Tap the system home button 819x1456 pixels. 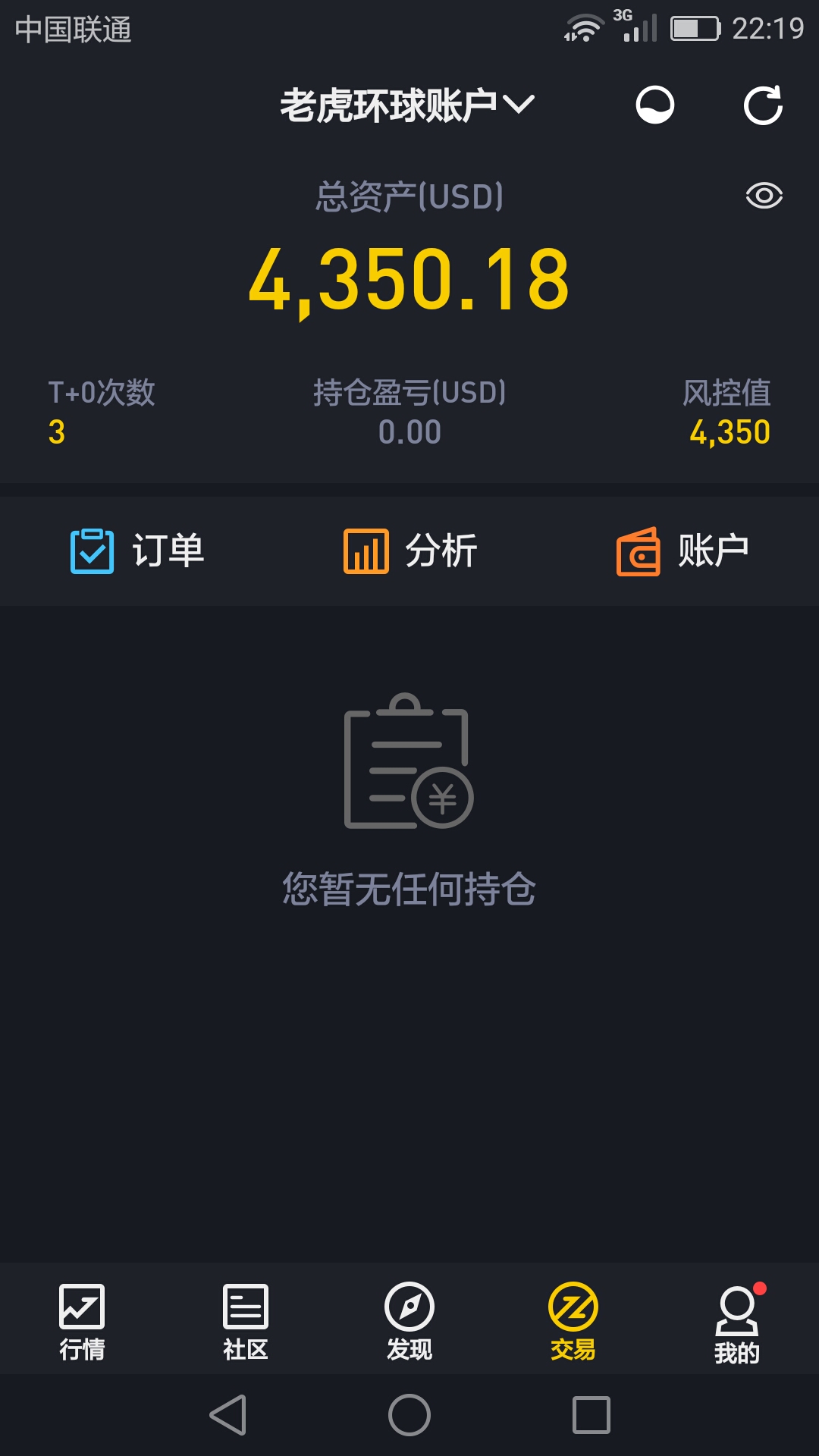tap(409, 1415)
